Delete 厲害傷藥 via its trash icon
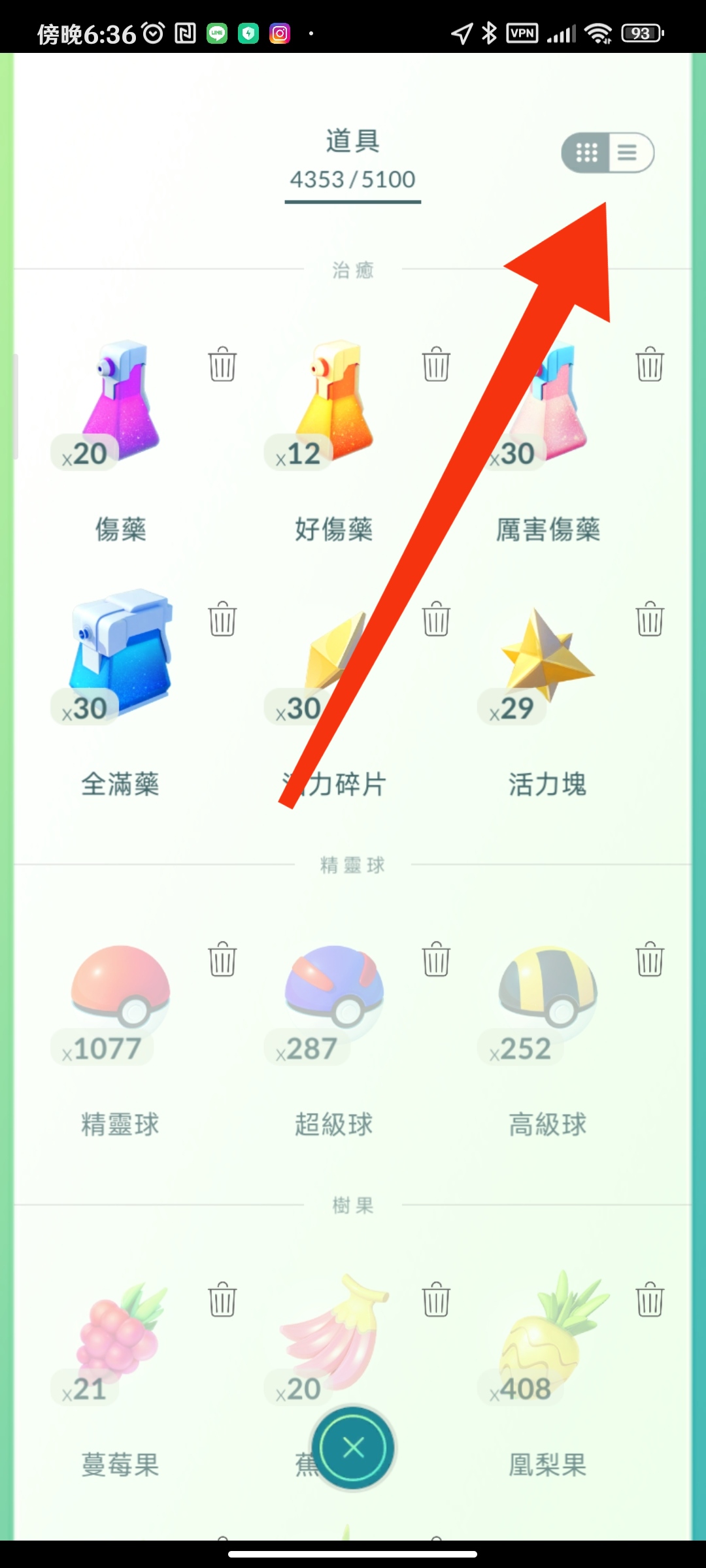706x1568 pixels. tap(650, 364)
